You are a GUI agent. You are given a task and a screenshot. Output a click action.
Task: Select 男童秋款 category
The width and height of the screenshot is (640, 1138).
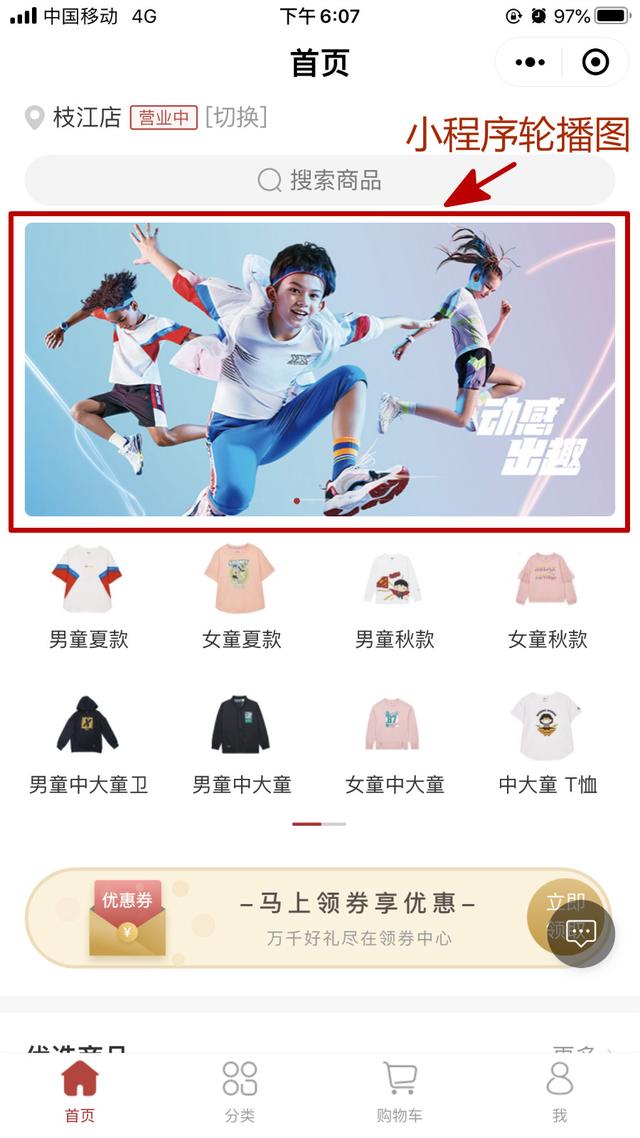(394, 597)
